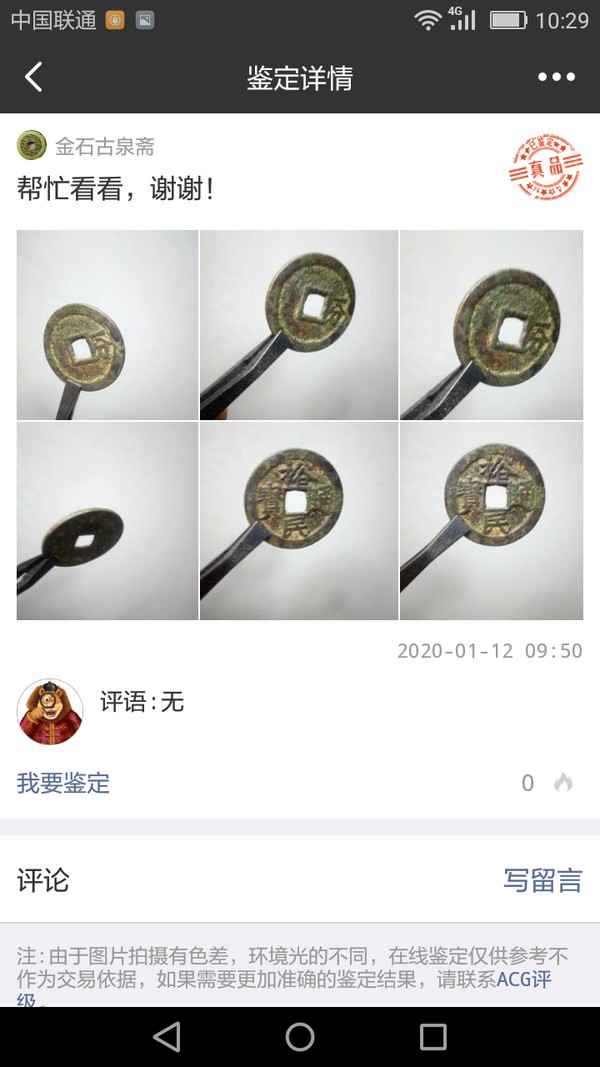
Task: Open the three-dot overflow menu
Action: click(556, 77)
